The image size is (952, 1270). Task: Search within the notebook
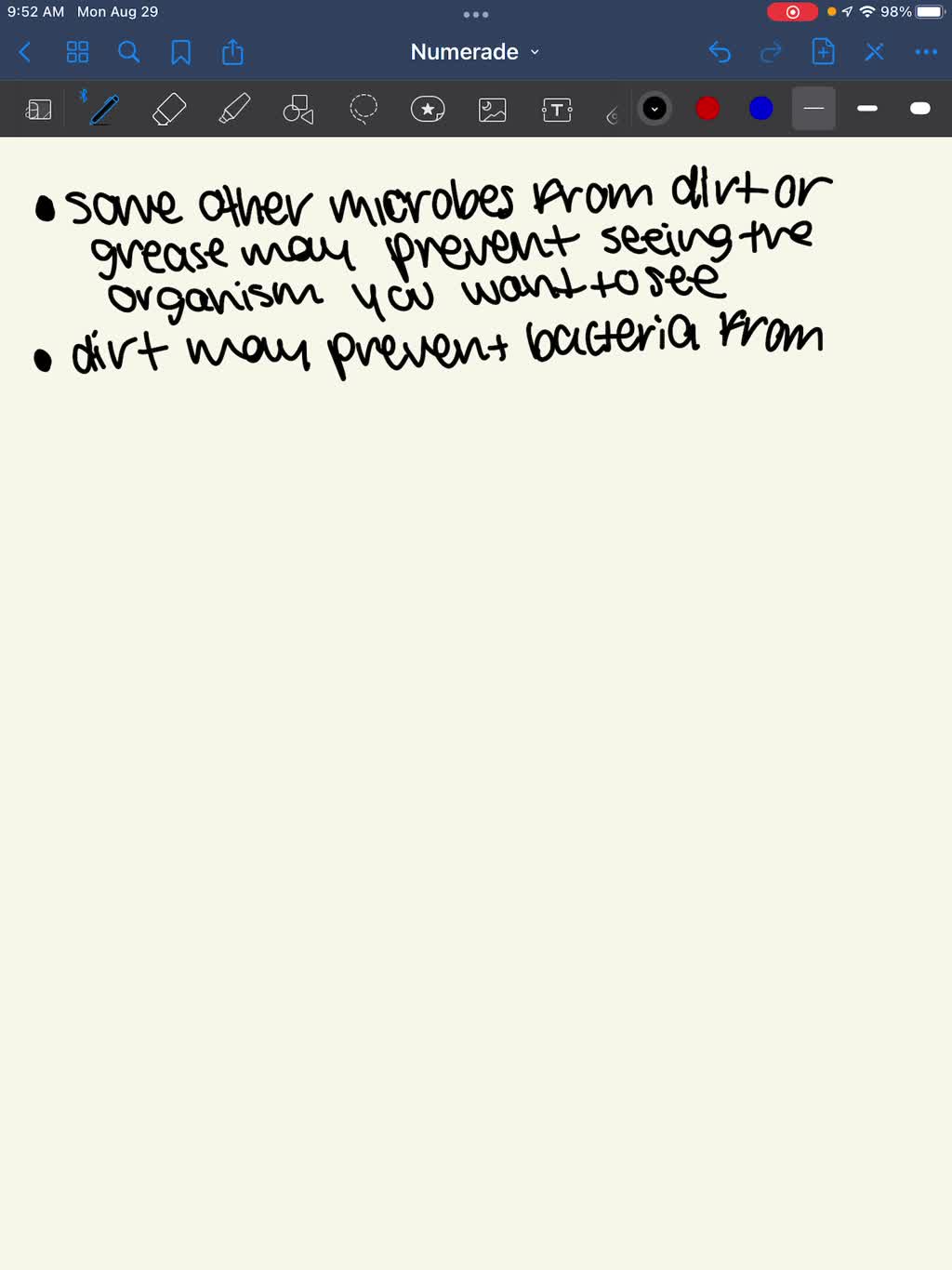tap(128, 52)
